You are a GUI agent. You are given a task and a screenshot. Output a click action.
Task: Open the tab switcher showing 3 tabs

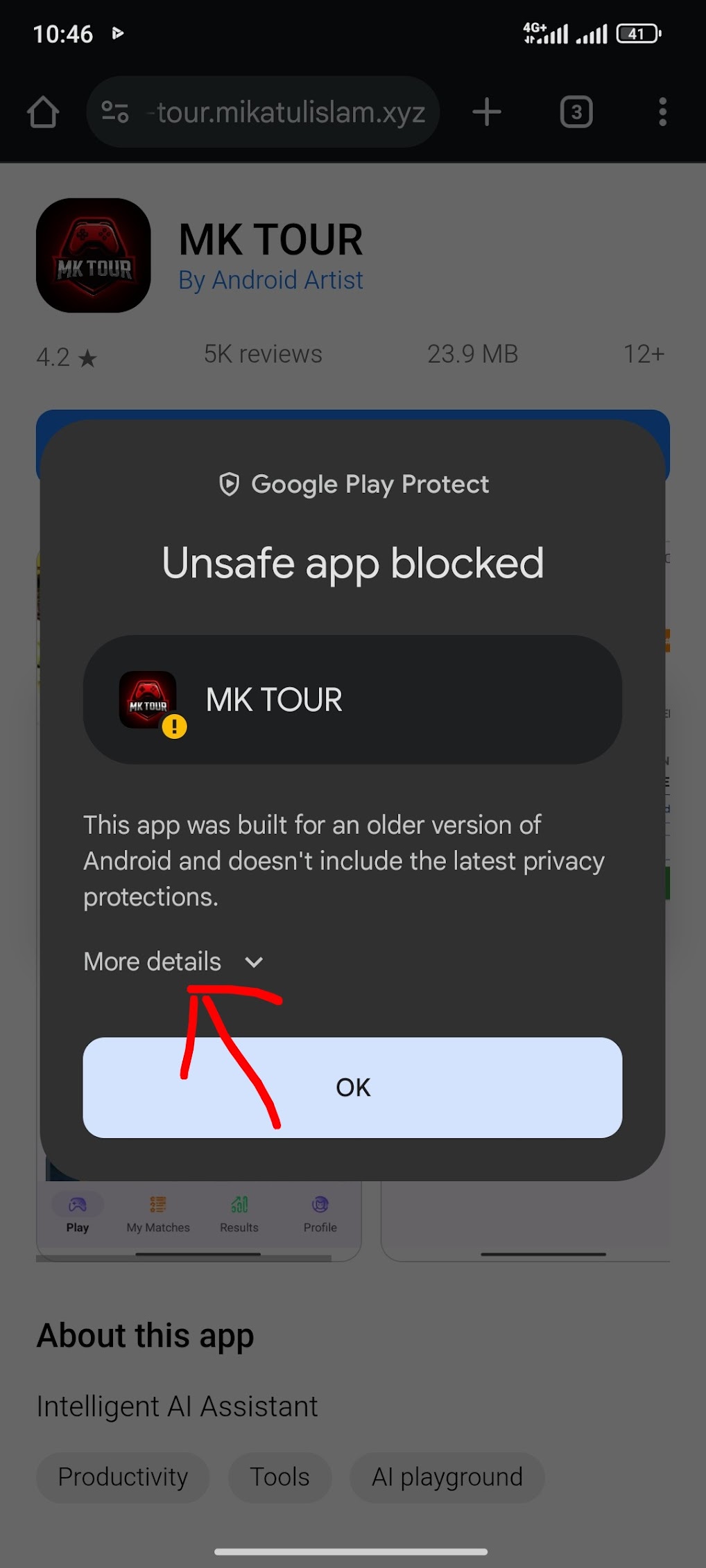[x=576, y=112]
